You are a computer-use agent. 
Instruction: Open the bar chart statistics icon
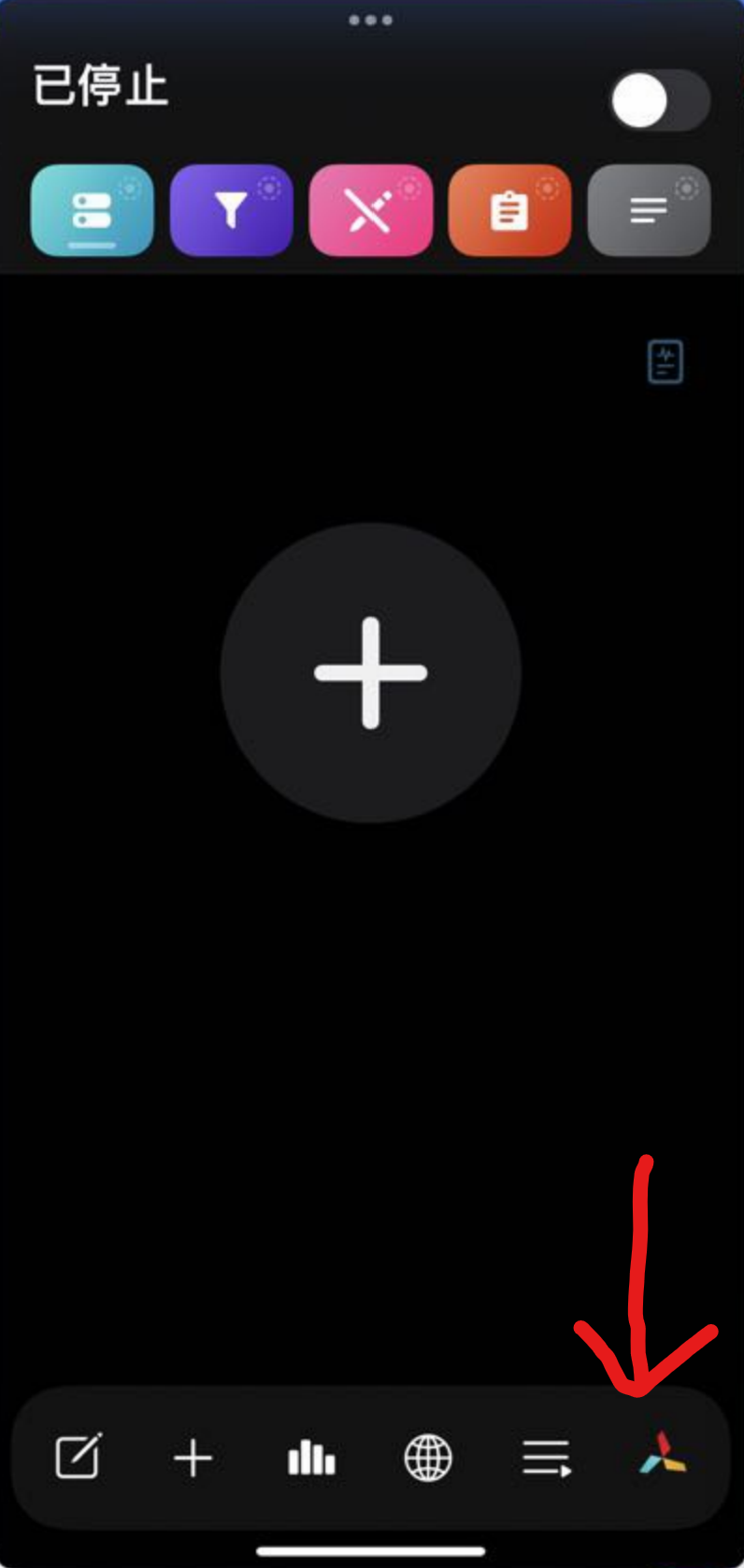pyautogui.click(x=311, y=1457)
